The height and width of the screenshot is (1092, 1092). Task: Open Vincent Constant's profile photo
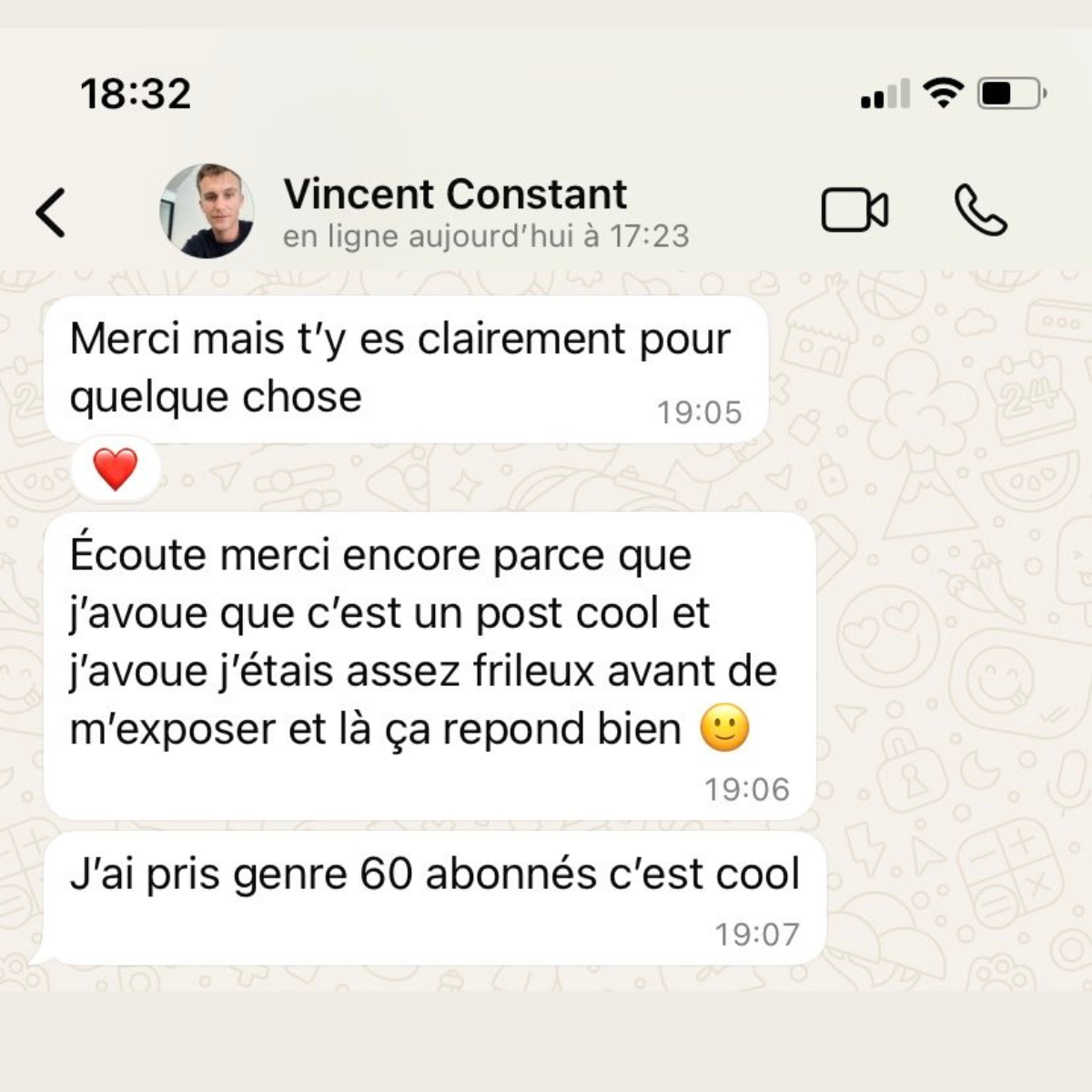(x=207, y=211)
